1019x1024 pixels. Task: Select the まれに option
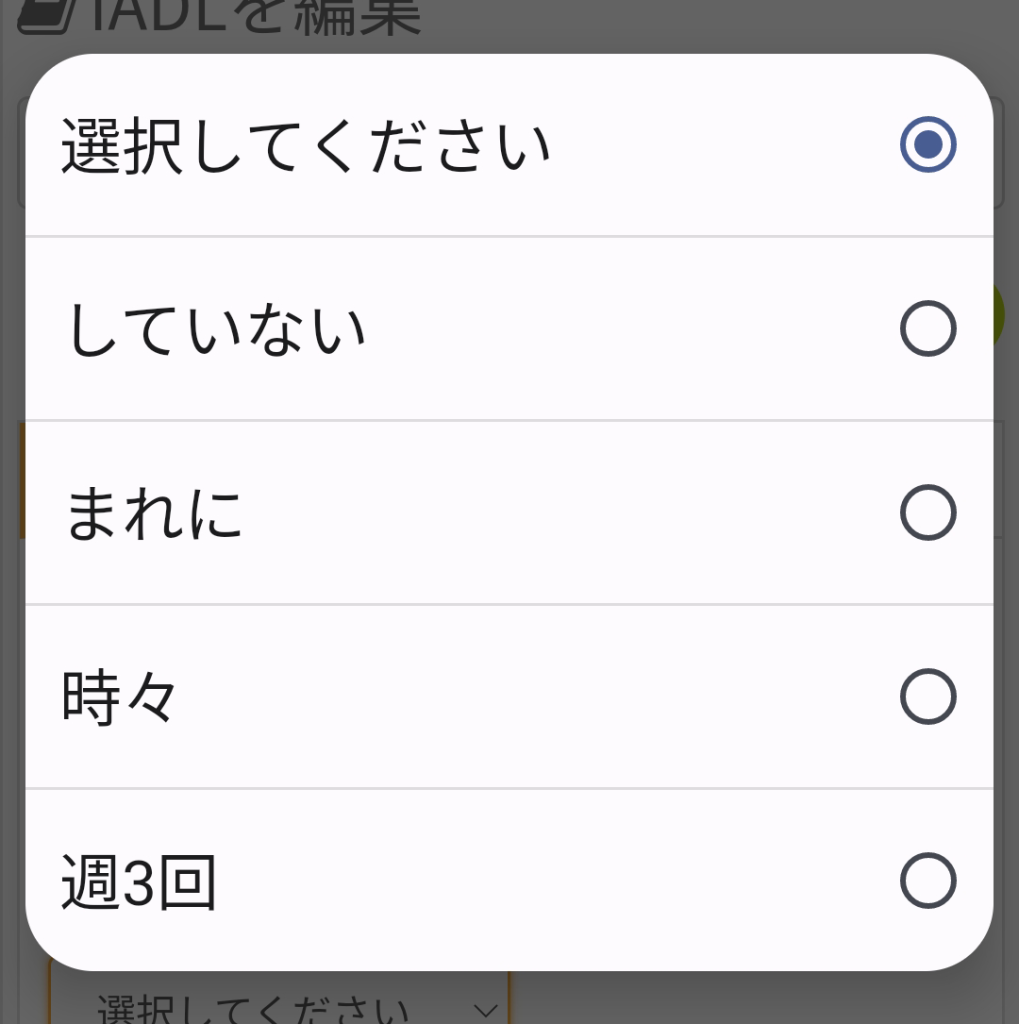(x=508, y=513)
